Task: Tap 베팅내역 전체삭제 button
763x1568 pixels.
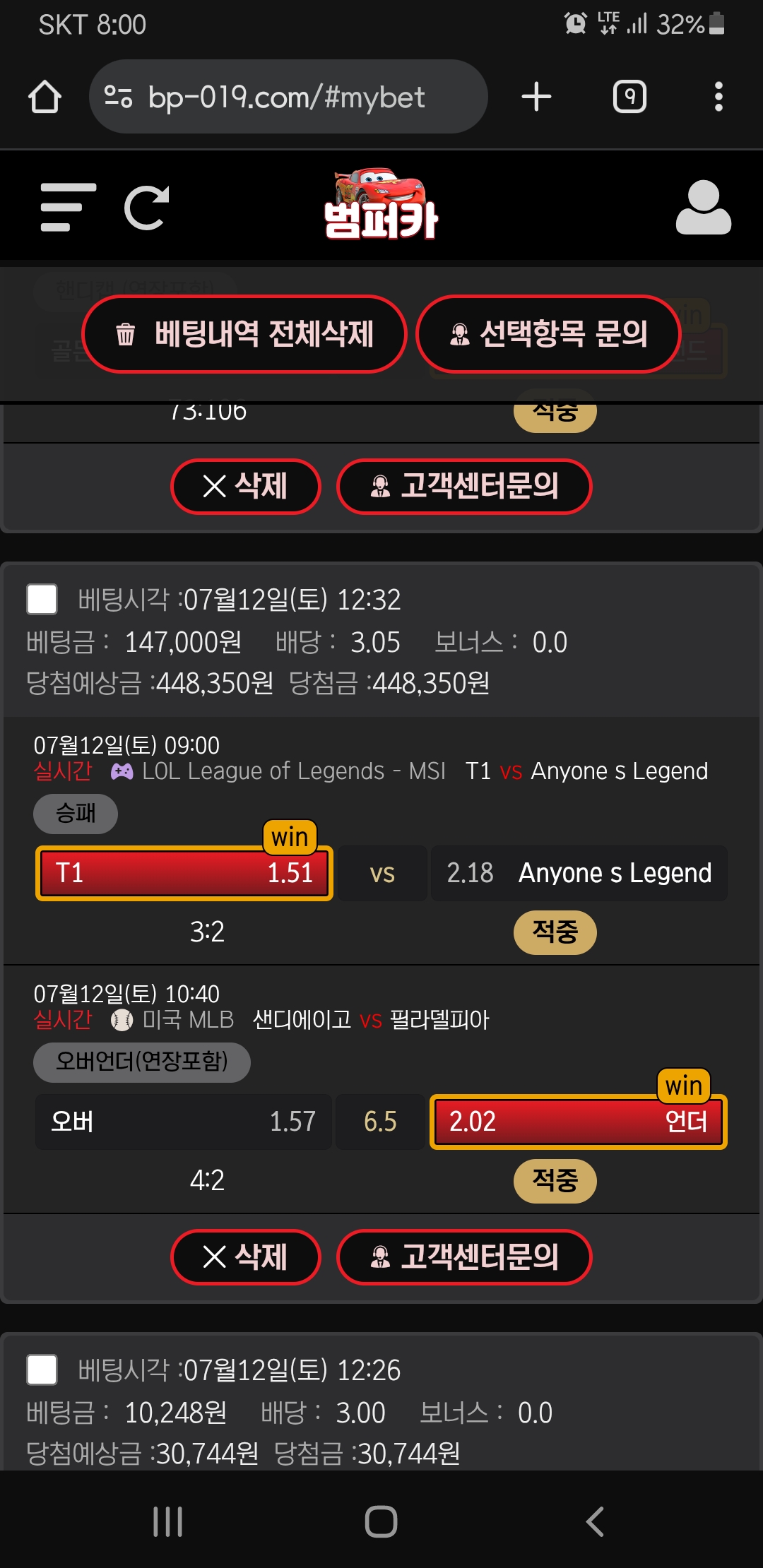Action: [x=244, y=334]
